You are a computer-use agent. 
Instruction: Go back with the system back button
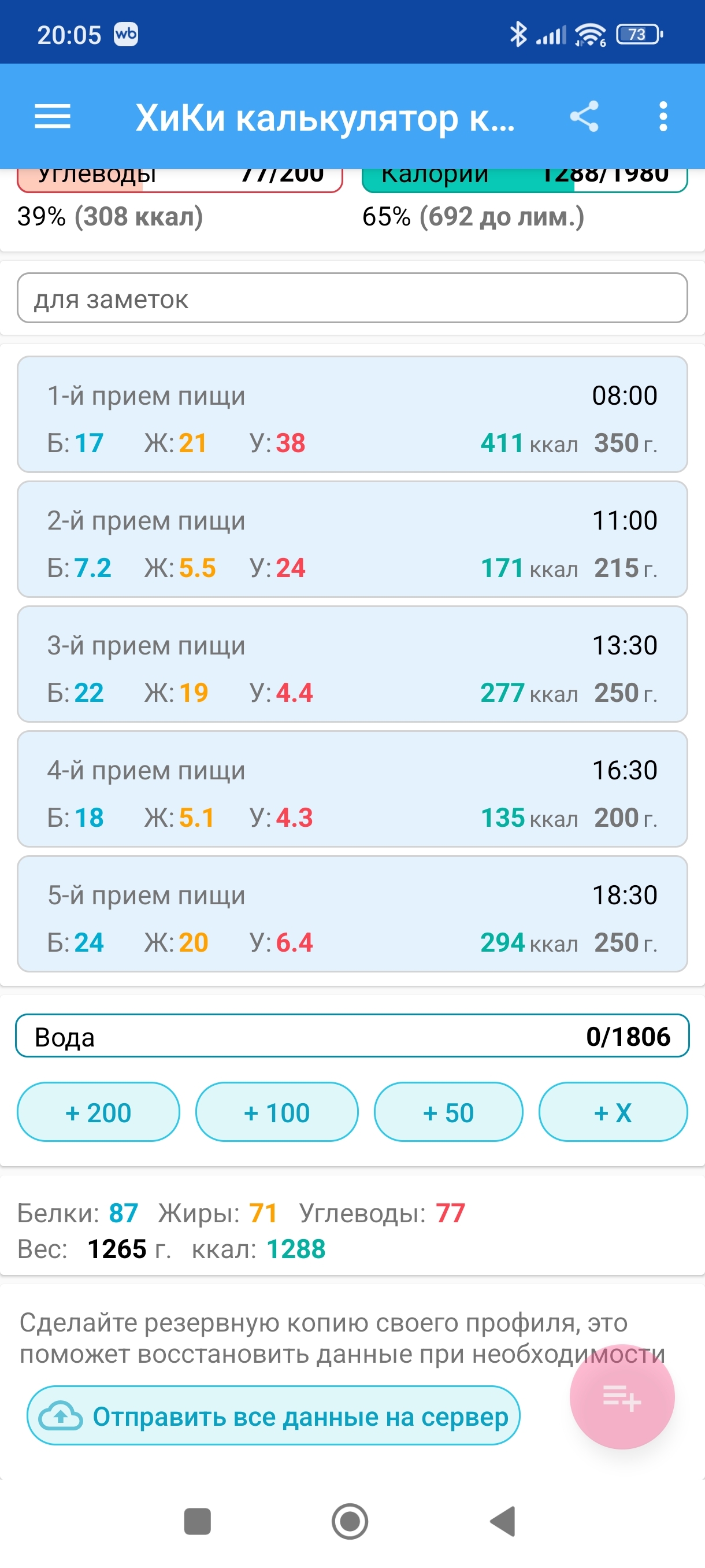click(504, 1521)
